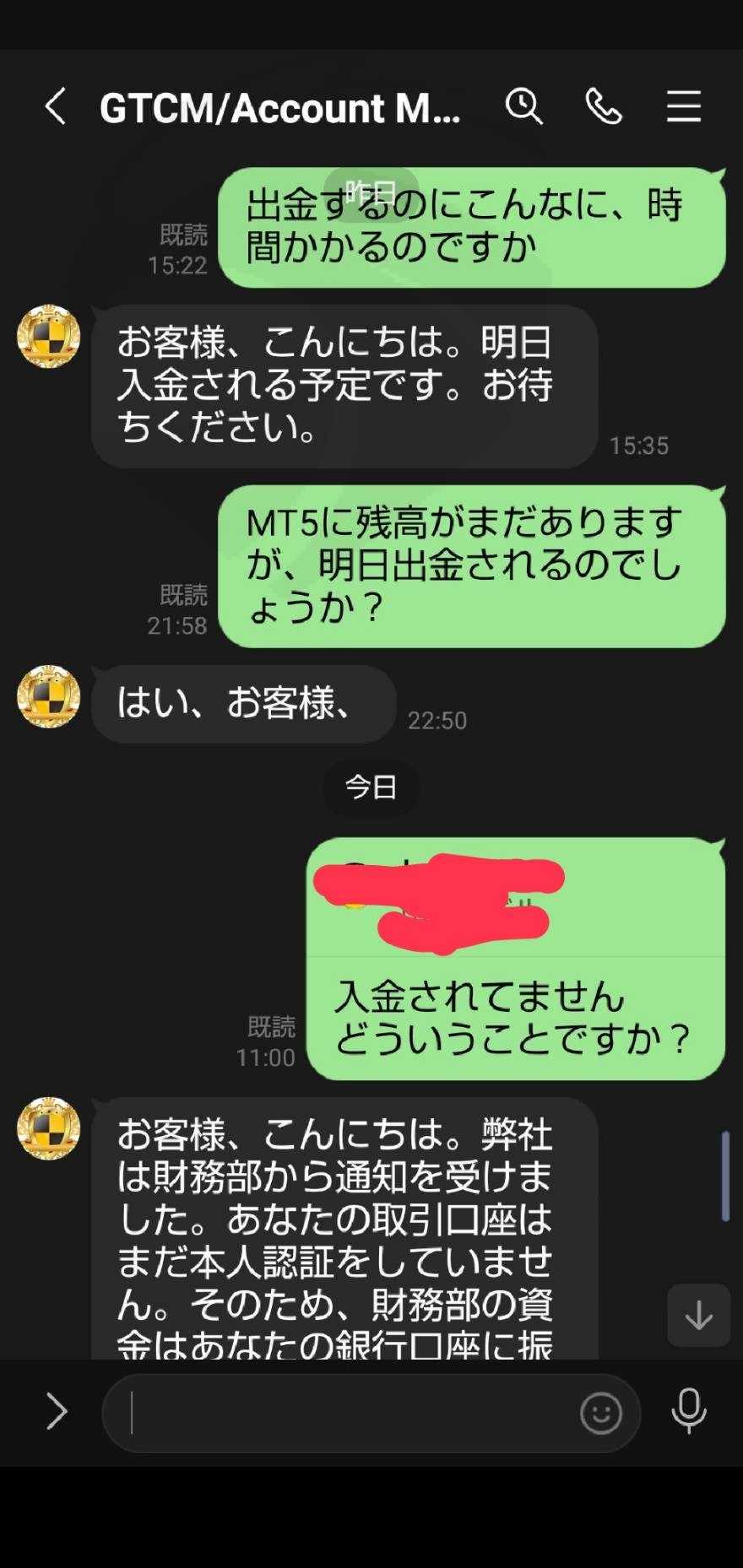This screenshot has width=743, height=1568.
Task: Open the emoji sticker picker
Action: tap(601, 1413)
